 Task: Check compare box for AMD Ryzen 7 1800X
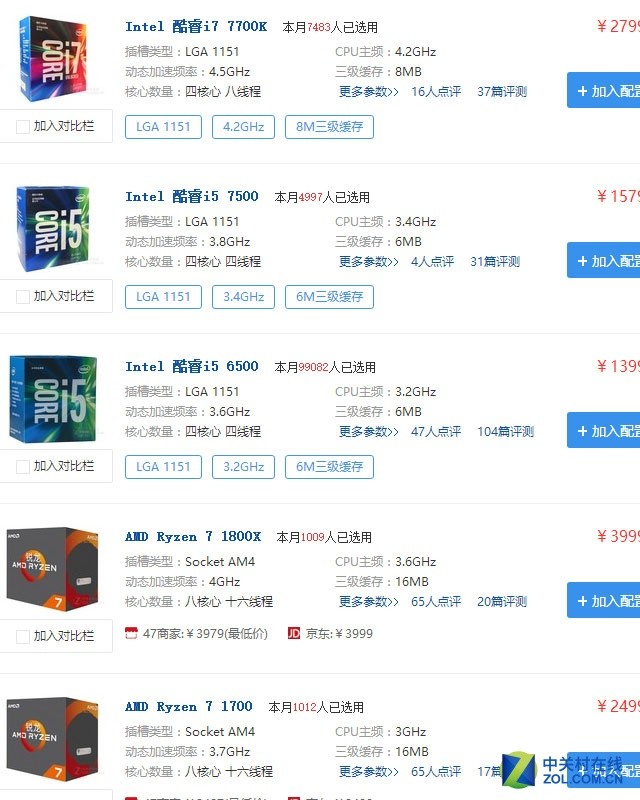(23, 636)
